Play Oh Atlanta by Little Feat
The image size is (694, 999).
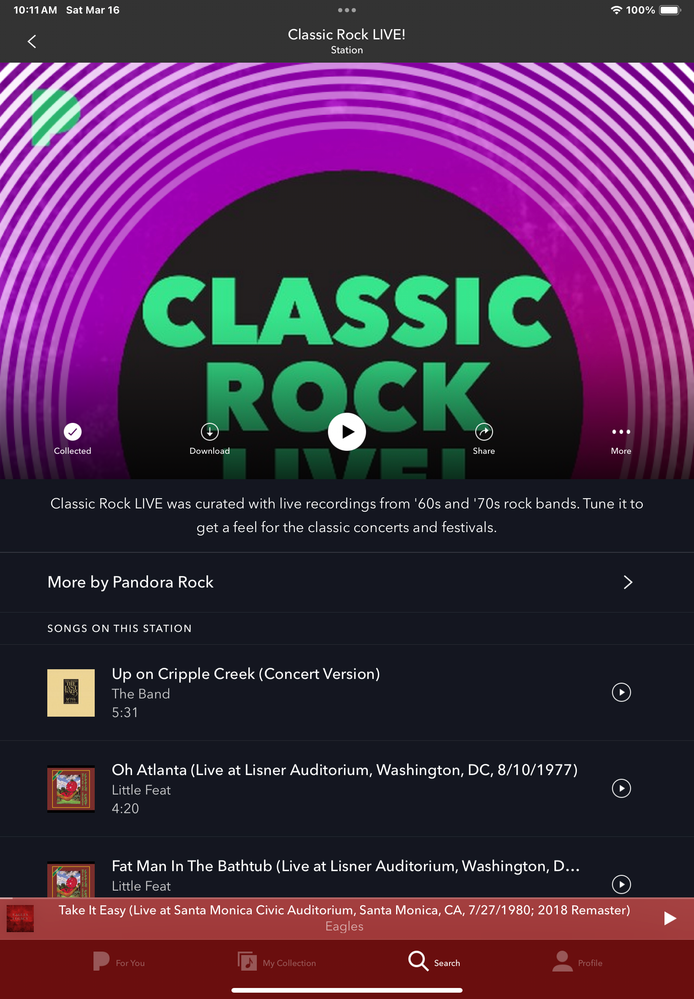[x=621, y=788]
